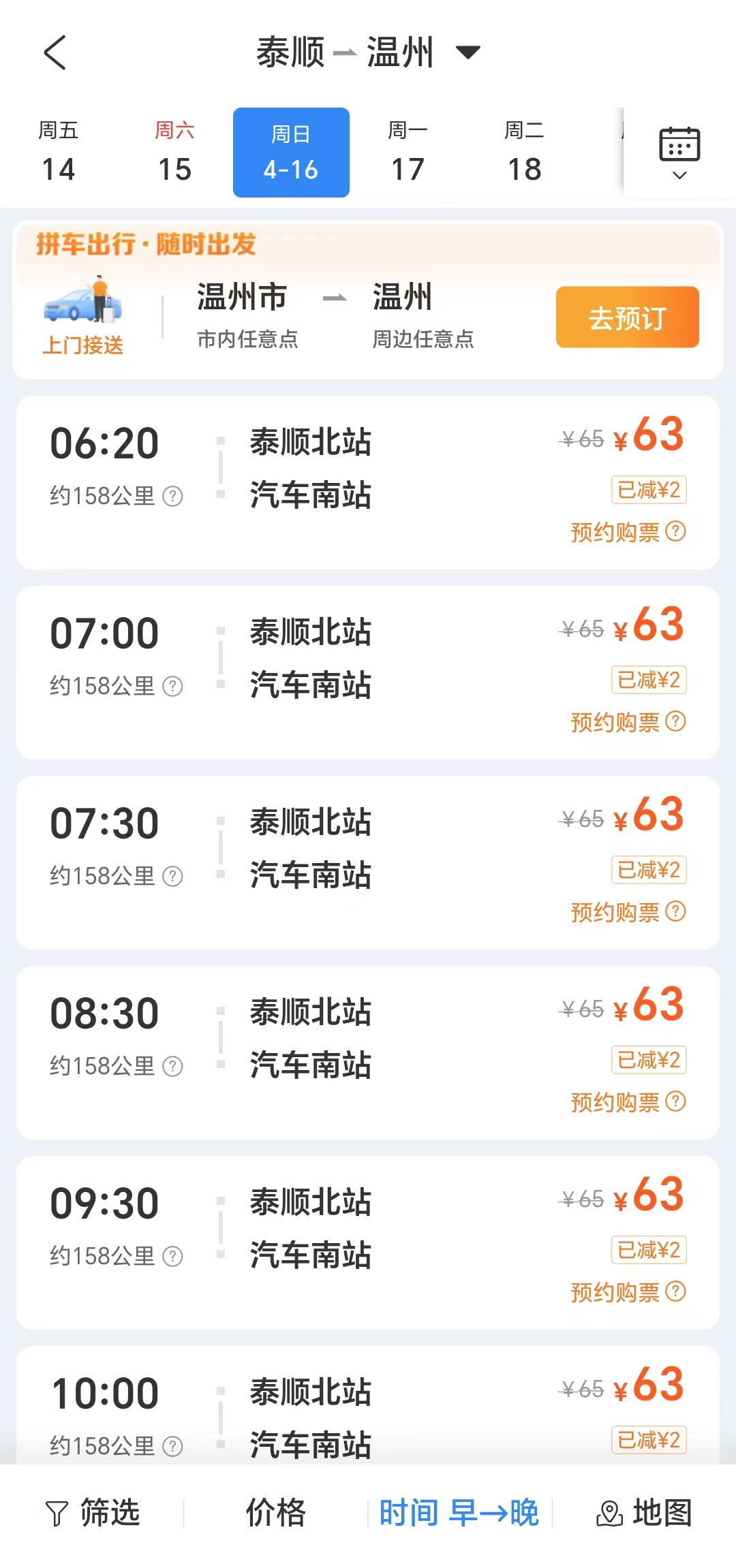Image resolution: width=736 pixels, height=1568 pixels.
Task: Select date 周五 14
Action: (59, 153)
